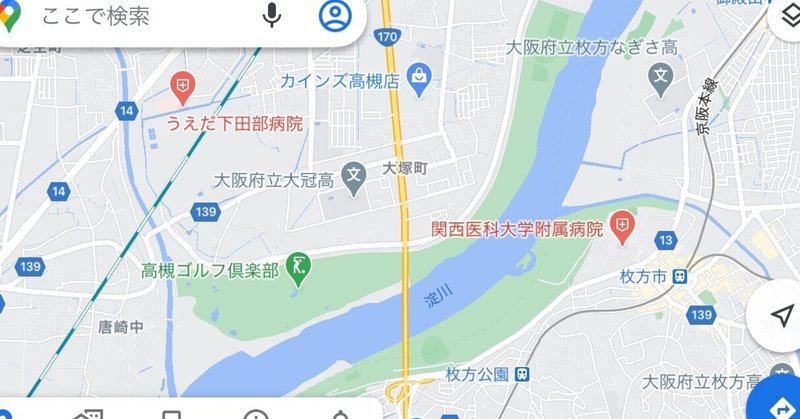Open the うえだ下田部病院 hospital marker

(182, 87)
